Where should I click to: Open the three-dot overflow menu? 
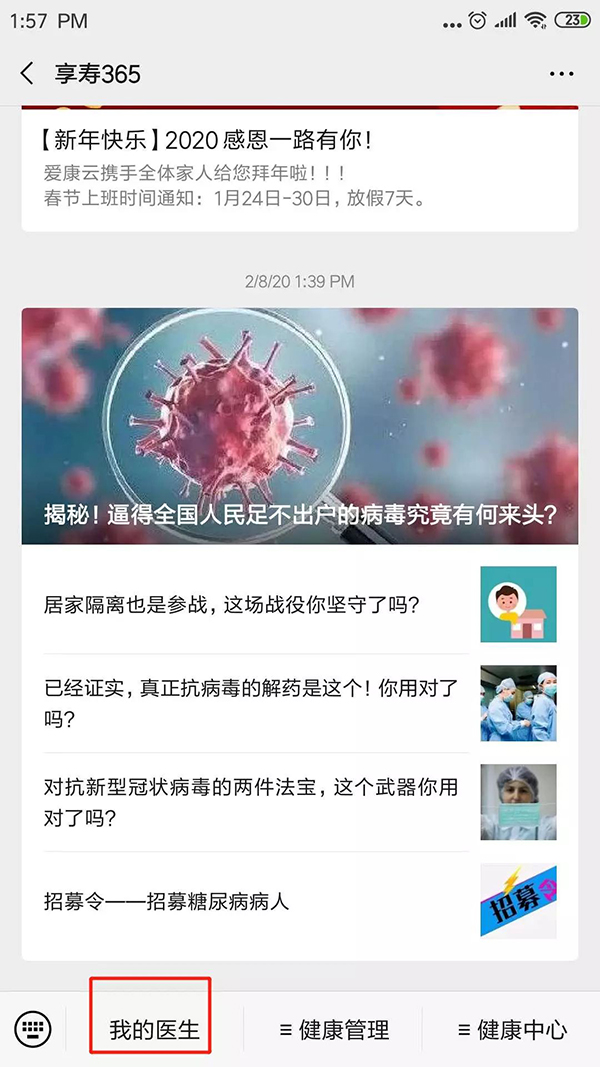[562, 74]
